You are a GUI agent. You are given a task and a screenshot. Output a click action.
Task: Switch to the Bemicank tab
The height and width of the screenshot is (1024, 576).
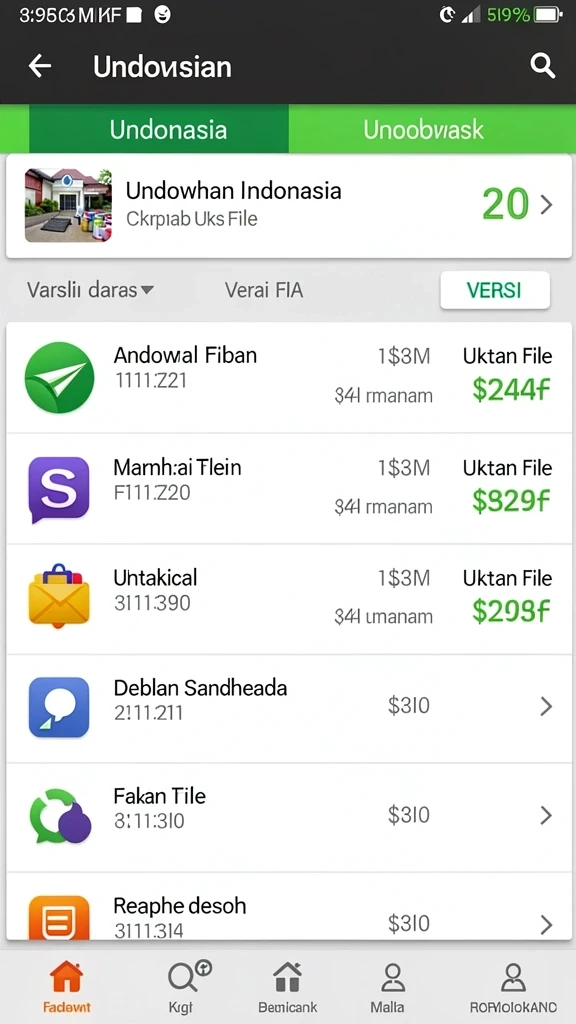[287, 986]
